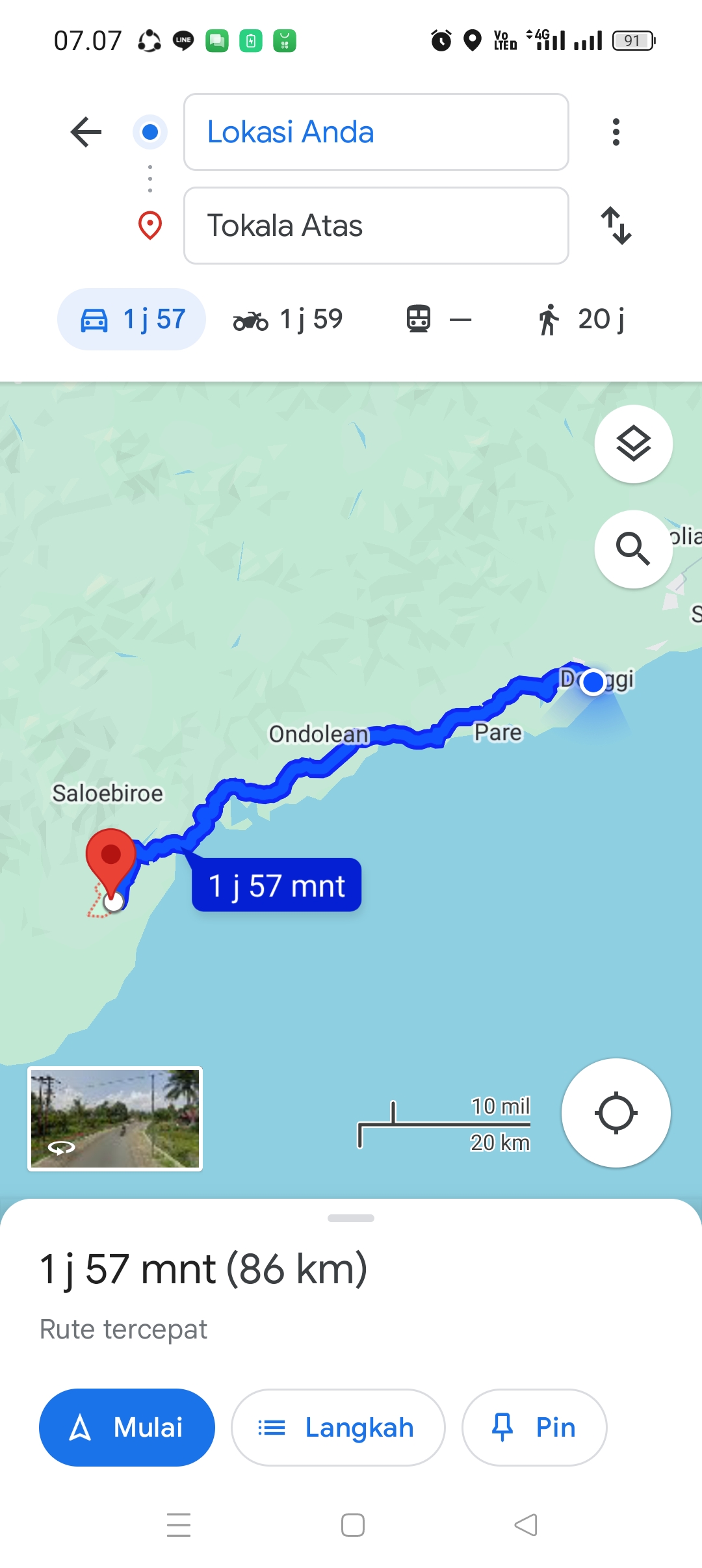The width and height of the screenshot is (702, 1568).
Task: View route steps with Langkah
Action: tap(338, 1428)
